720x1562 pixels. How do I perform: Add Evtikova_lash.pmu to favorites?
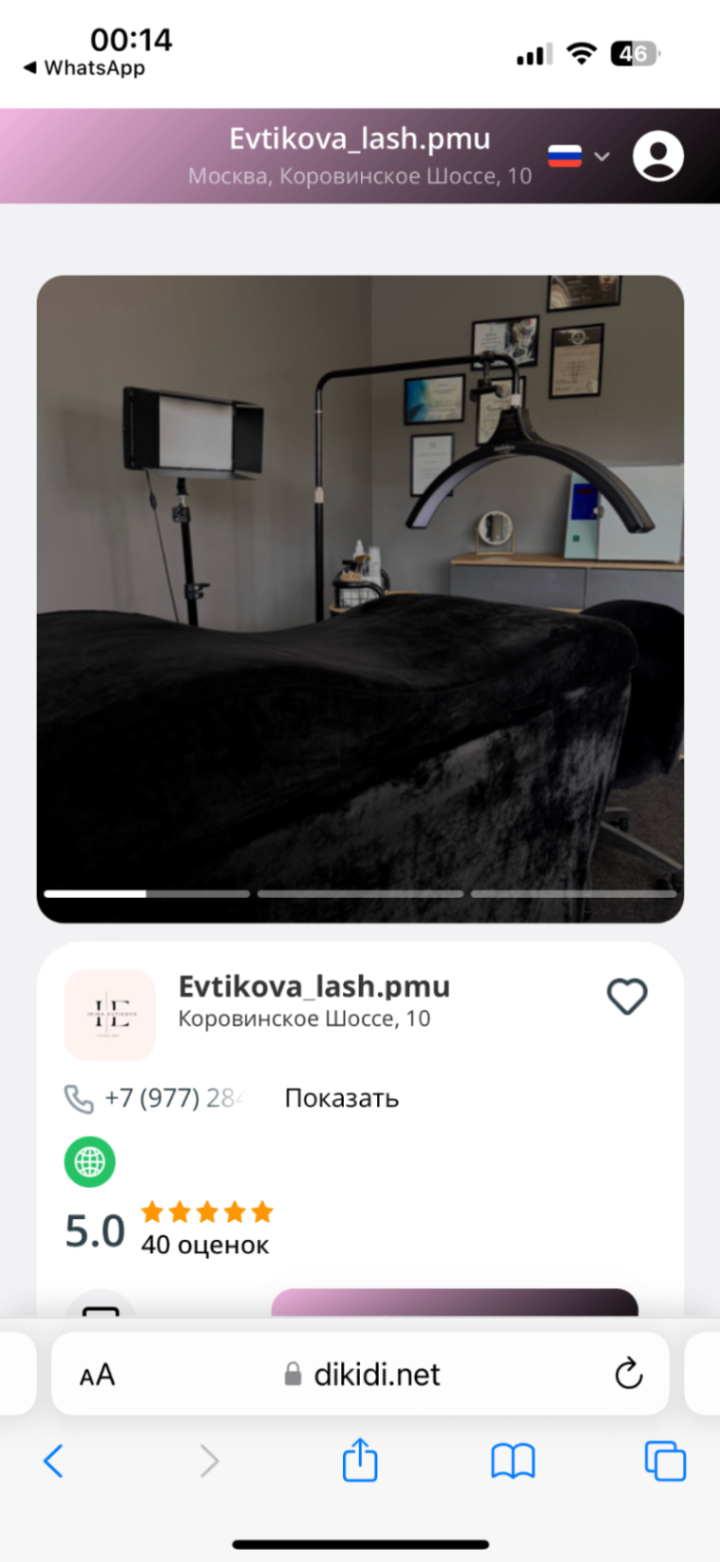627,997
